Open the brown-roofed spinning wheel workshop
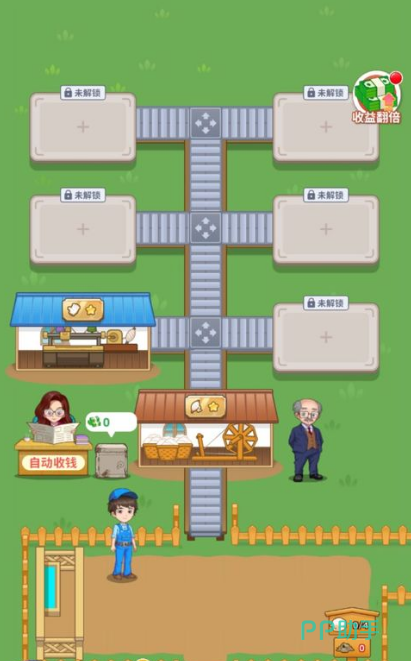 pos(206,428)
